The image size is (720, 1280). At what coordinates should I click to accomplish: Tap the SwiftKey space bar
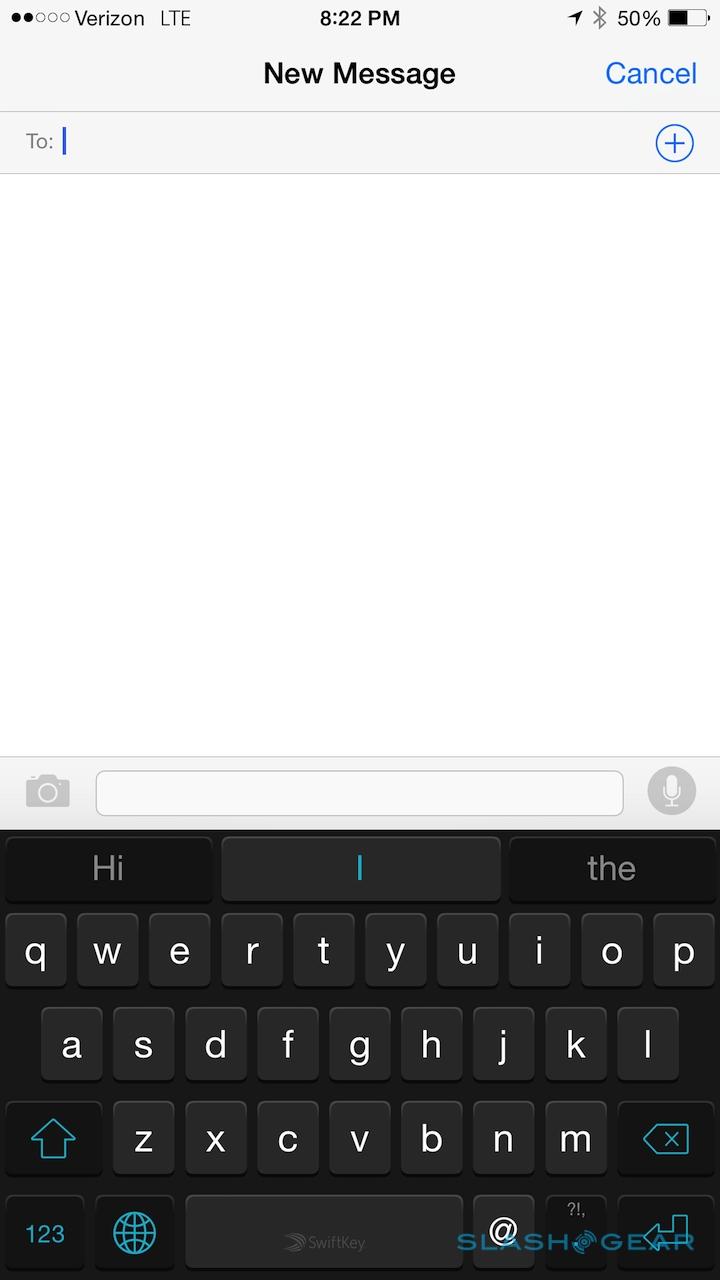coord(323,1233)
